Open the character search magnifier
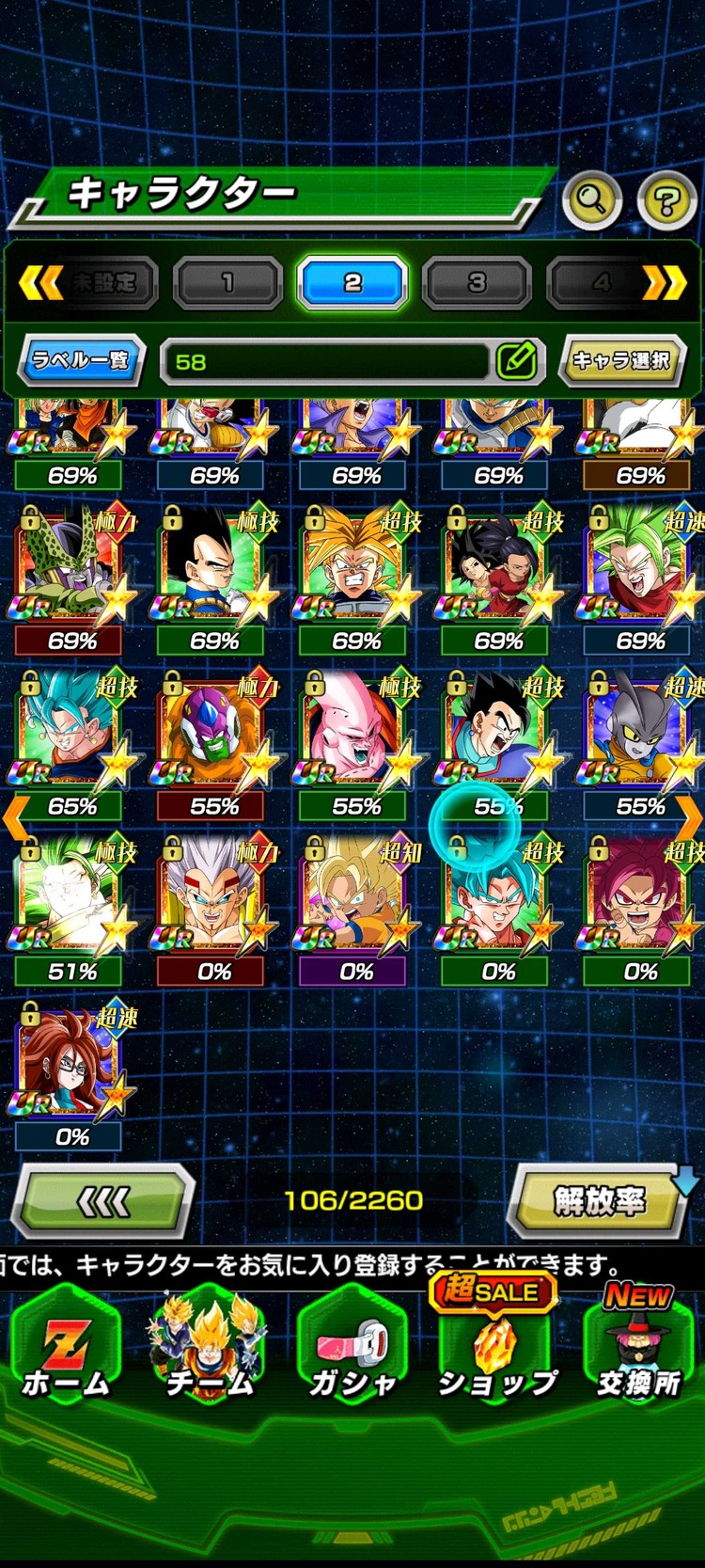The width and height of the screenshot is (705, 1568). pos(591,200)
